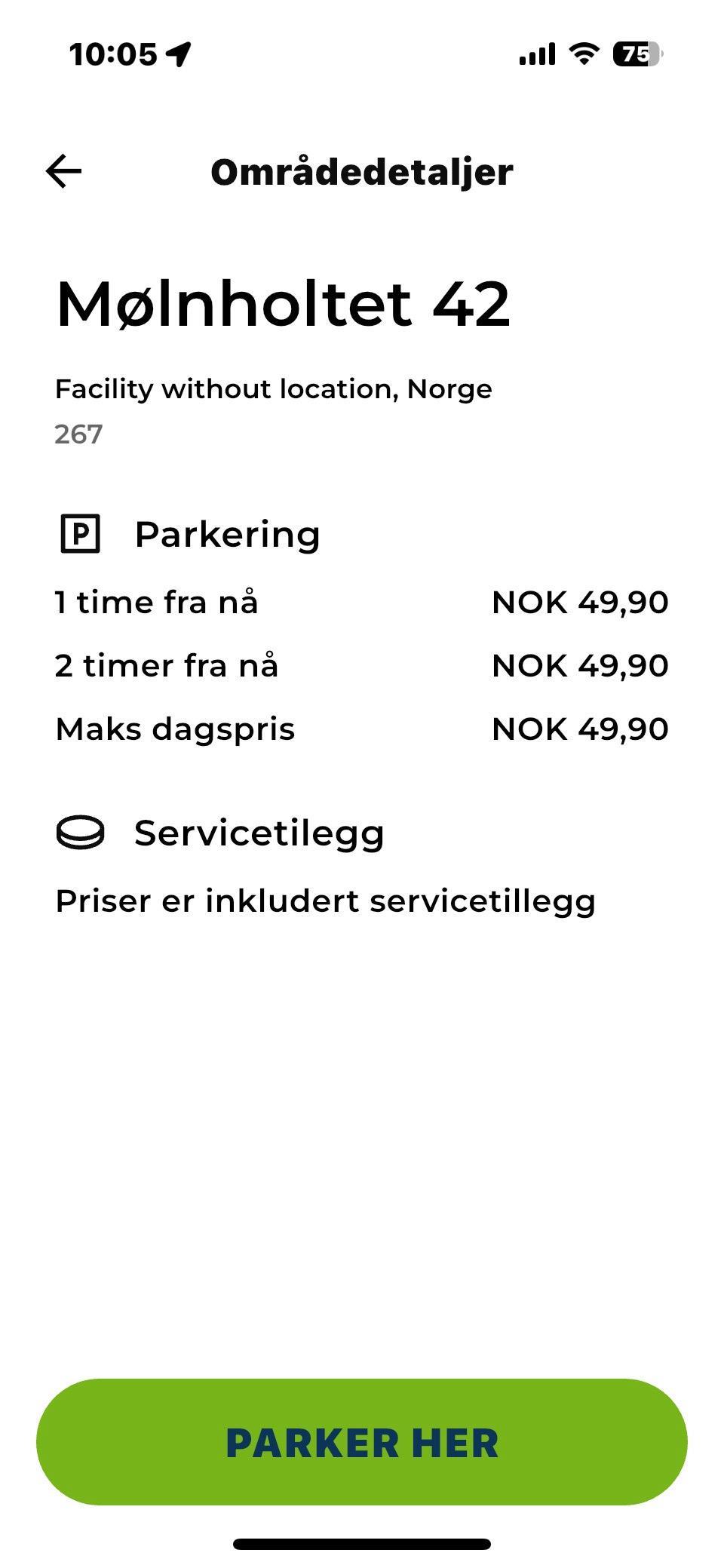Tap the PARKER HER button

pos(362,1441)
